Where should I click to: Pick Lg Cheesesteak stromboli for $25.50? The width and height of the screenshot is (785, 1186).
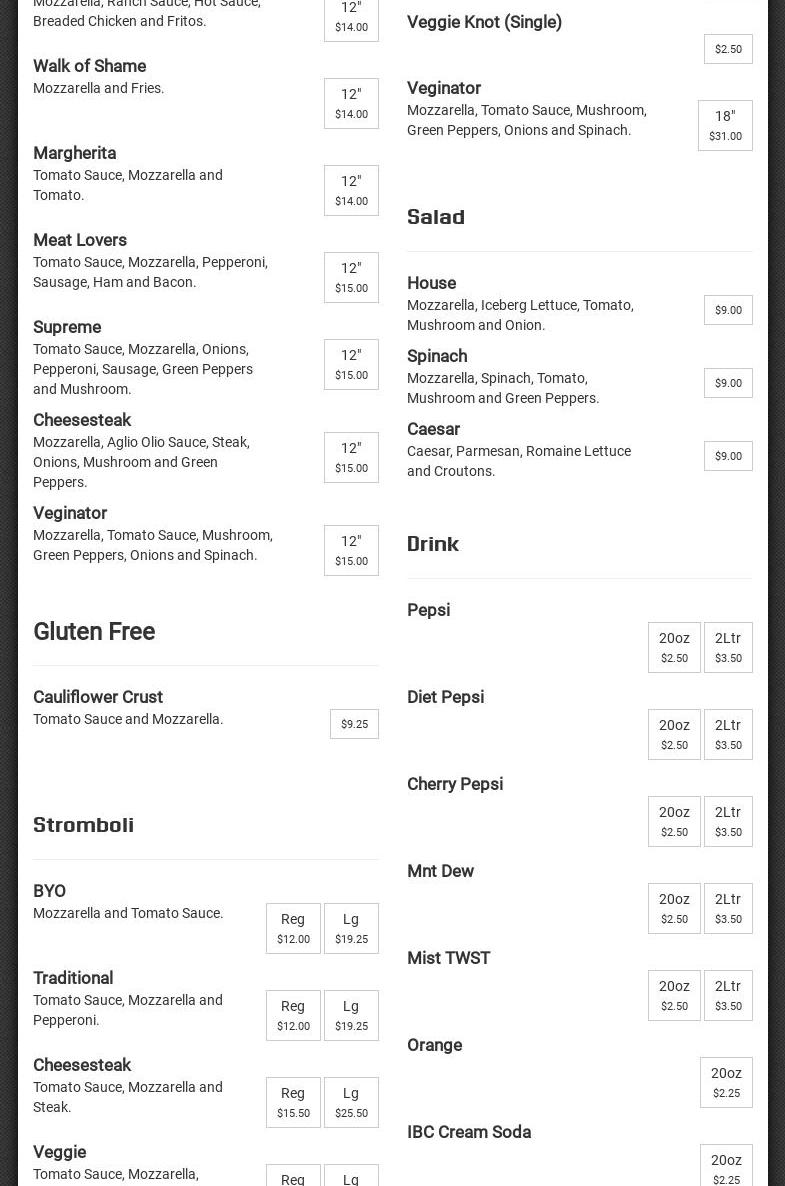[351, 1102]
